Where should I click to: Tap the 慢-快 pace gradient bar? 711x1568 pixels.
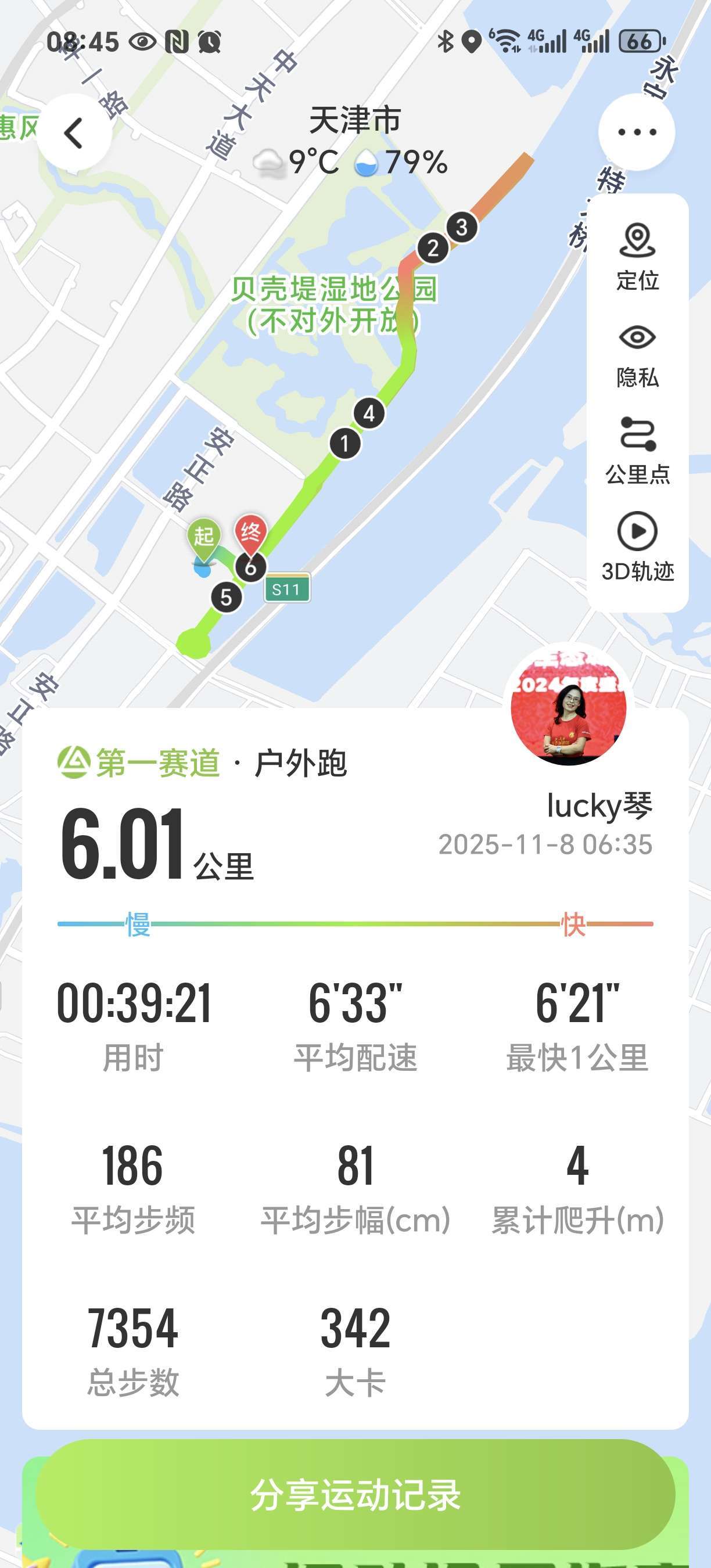(x=355, y=923)
